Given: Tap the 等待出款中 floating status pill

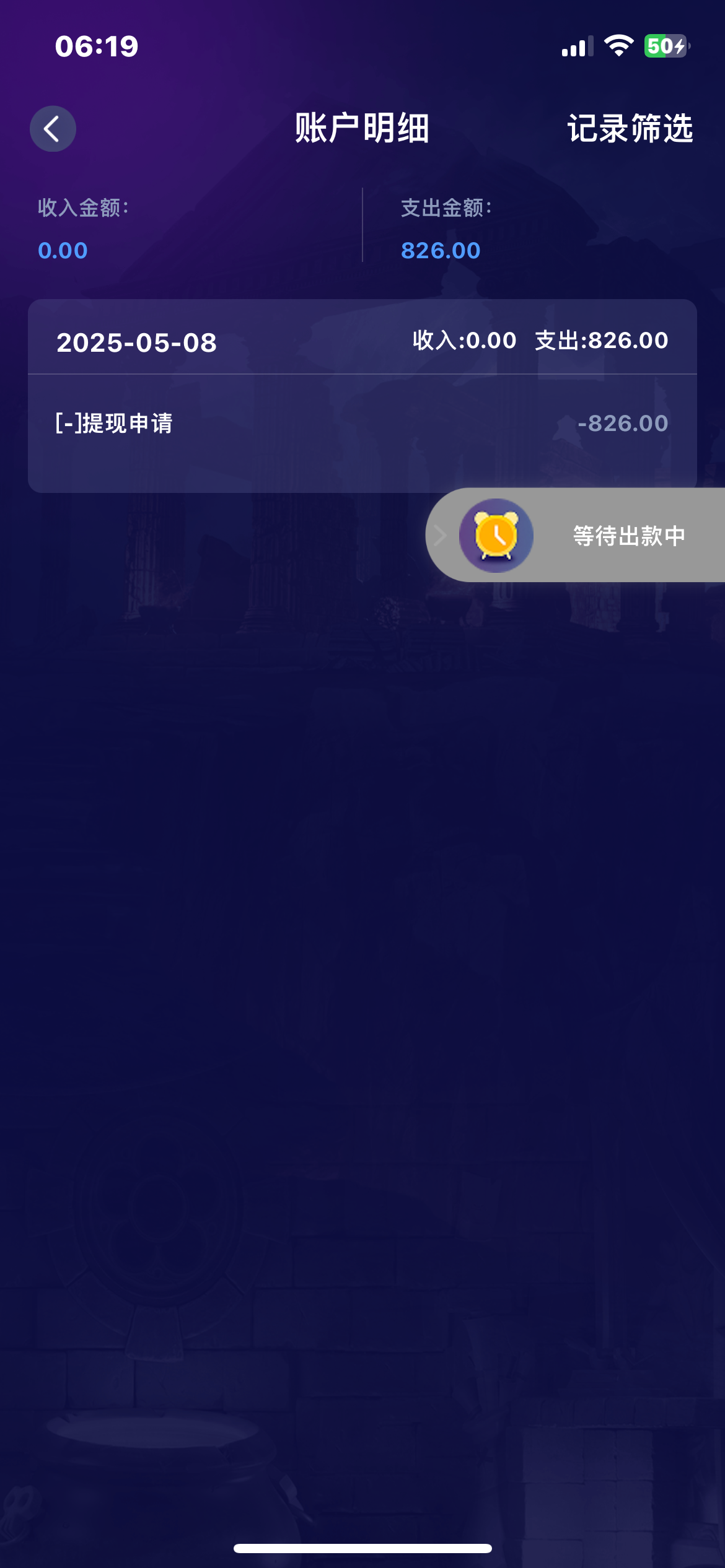Looking at the screenshot, I should [628, 536].
